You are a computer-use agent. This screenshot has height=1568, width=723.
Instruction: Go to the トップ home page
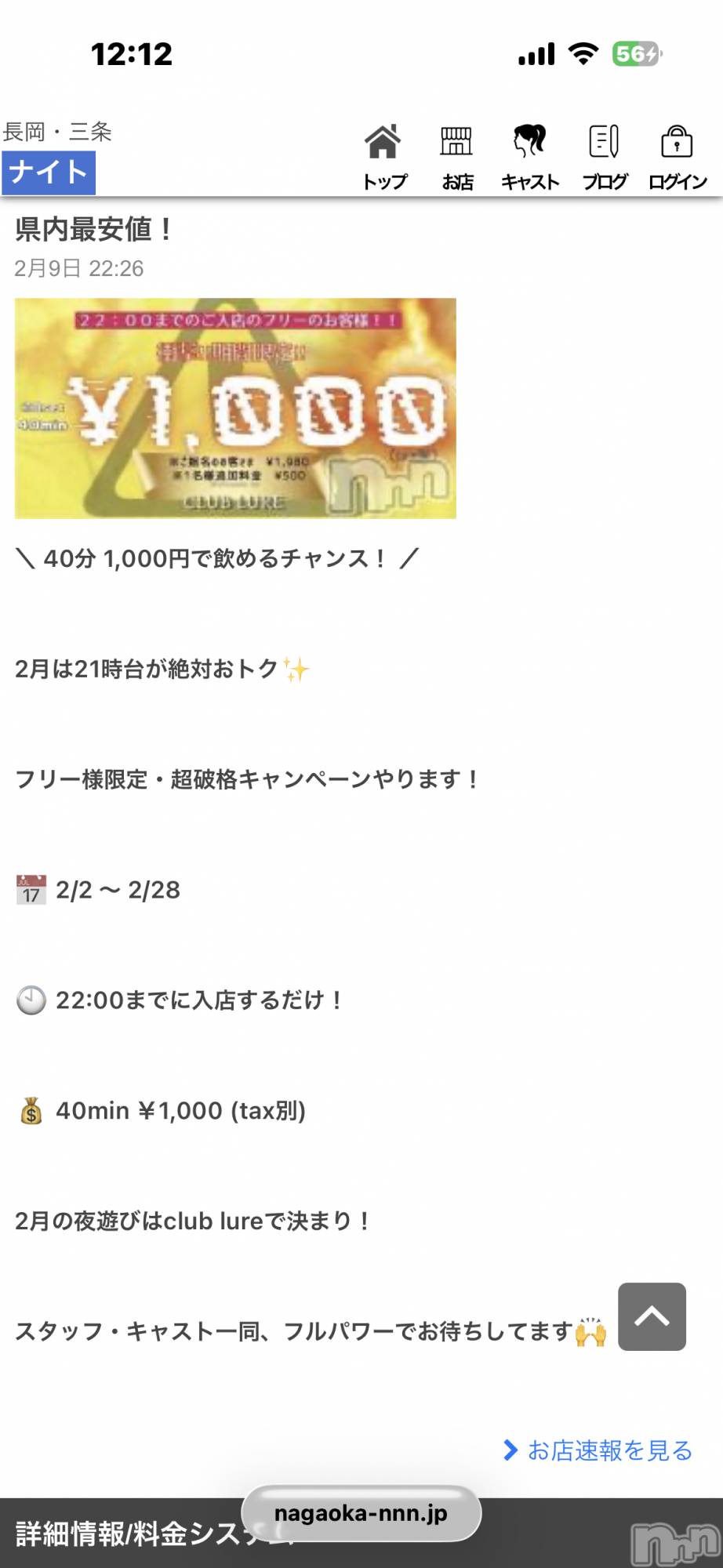pyautogui.click(x=383, y=158)
